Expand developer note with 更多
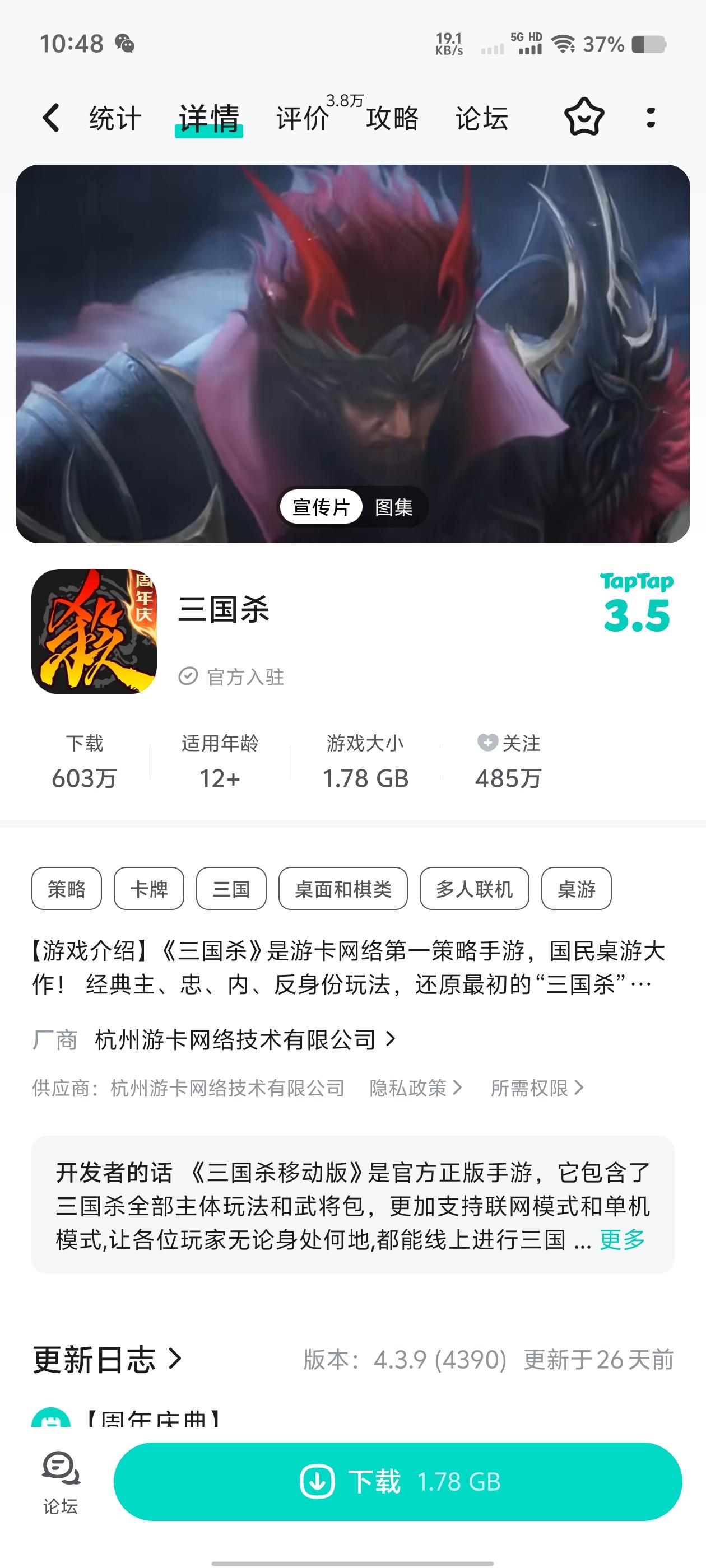The height and width of the screenshot is (1568, 706). click(x=622, y=1240)
